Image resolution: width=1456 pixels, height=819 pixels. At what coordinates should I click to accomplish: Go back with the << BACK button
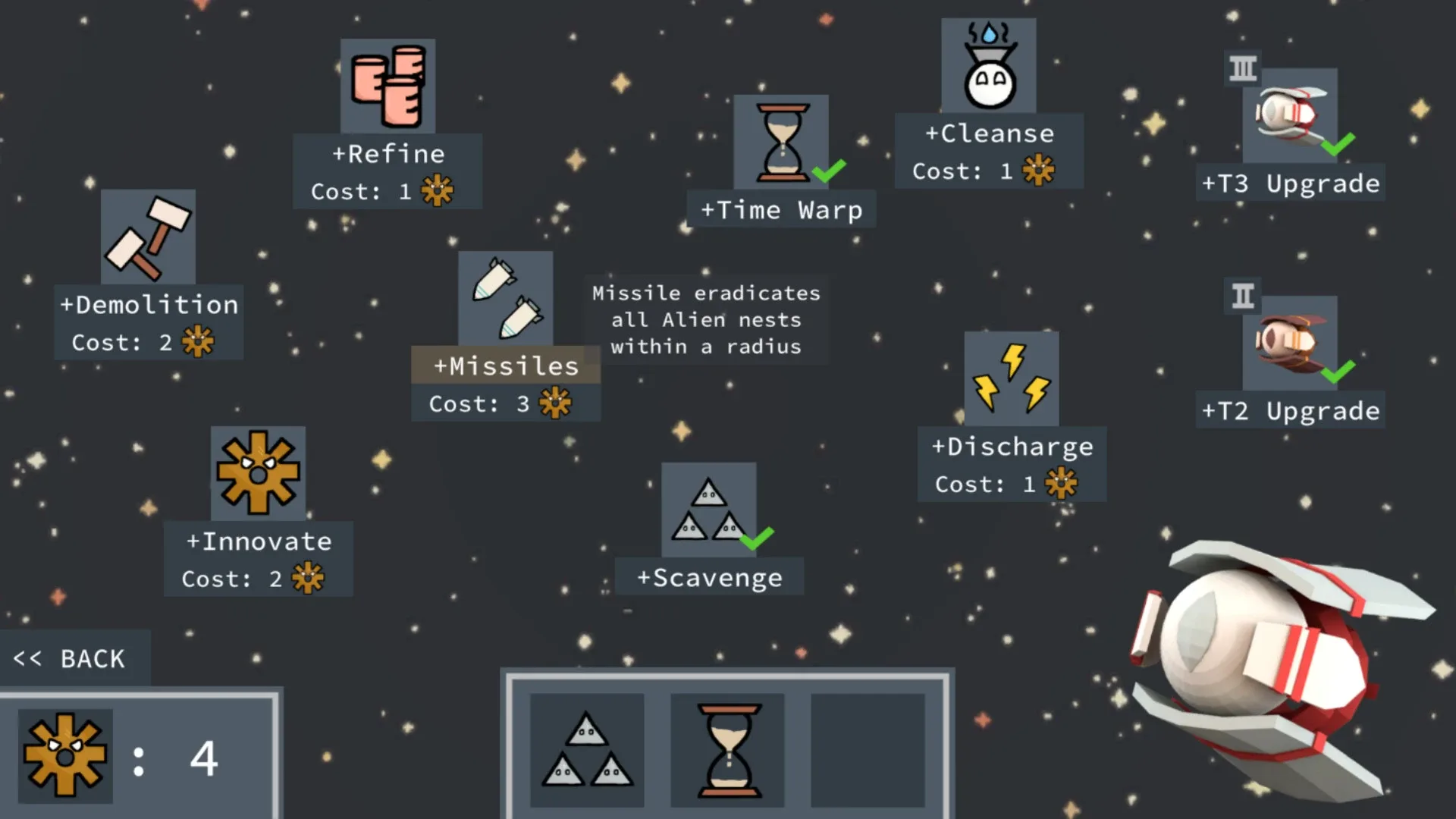coord(70,658)
